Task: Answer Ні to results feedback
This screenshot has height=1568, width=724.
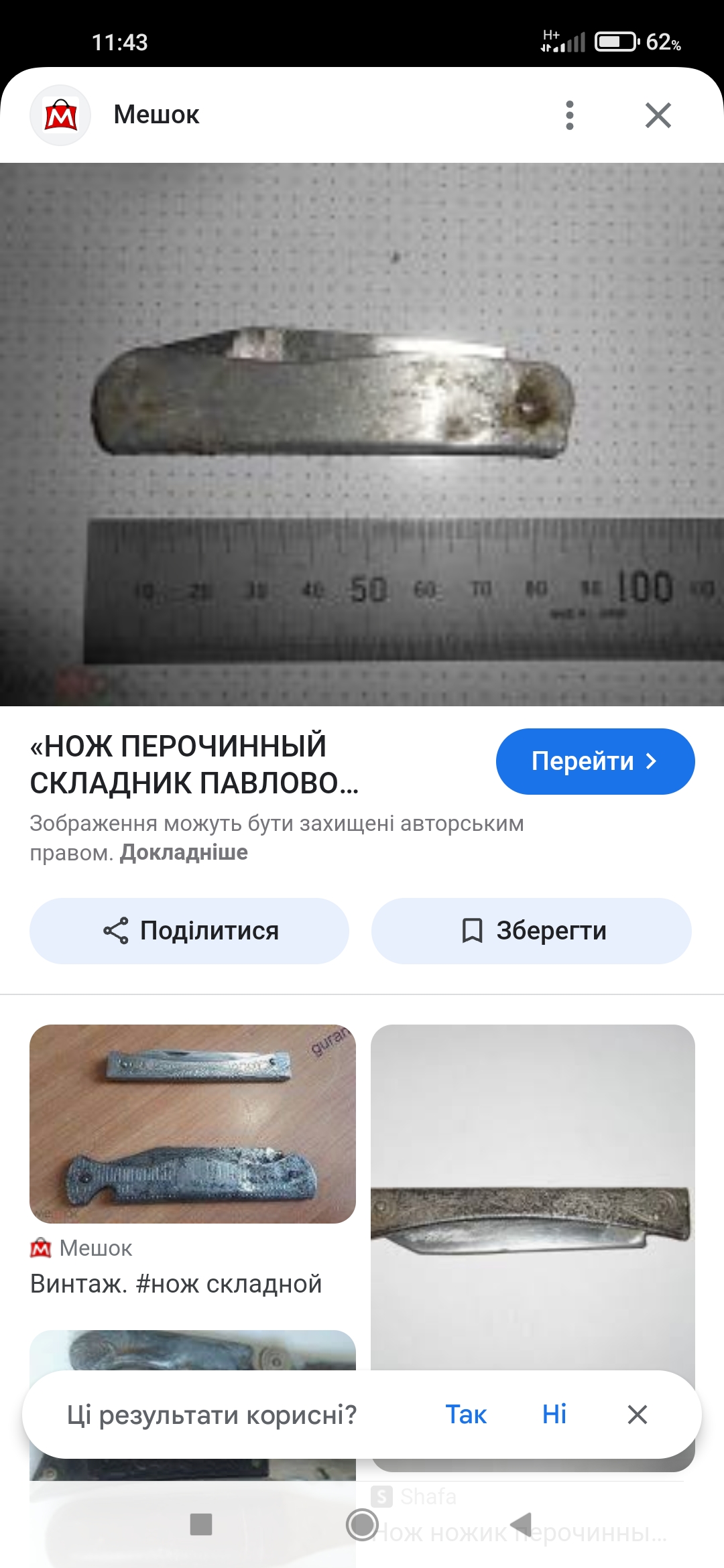Action: pos(554,1415)
